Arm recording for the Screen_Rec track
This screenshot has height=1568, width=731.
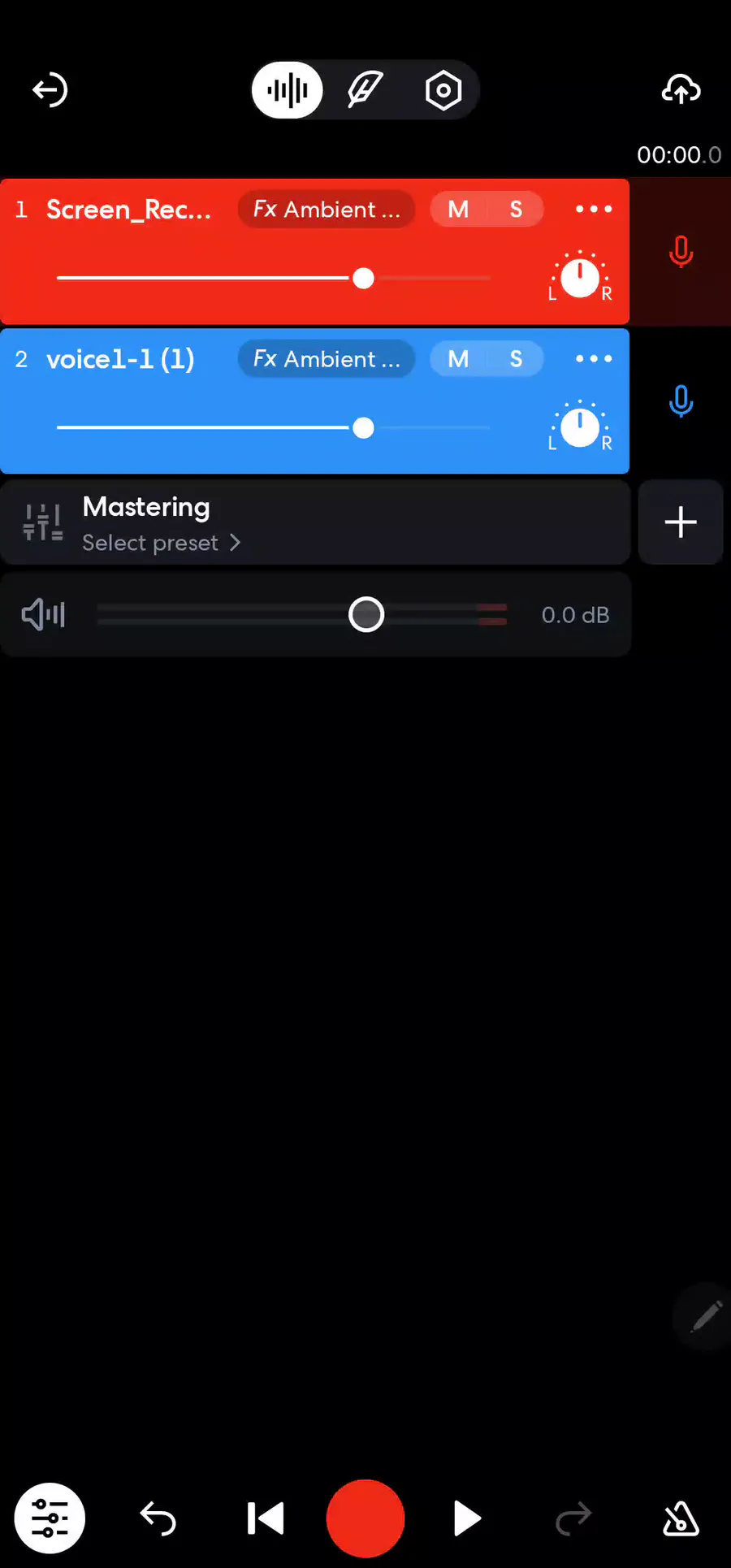point(681,252)
